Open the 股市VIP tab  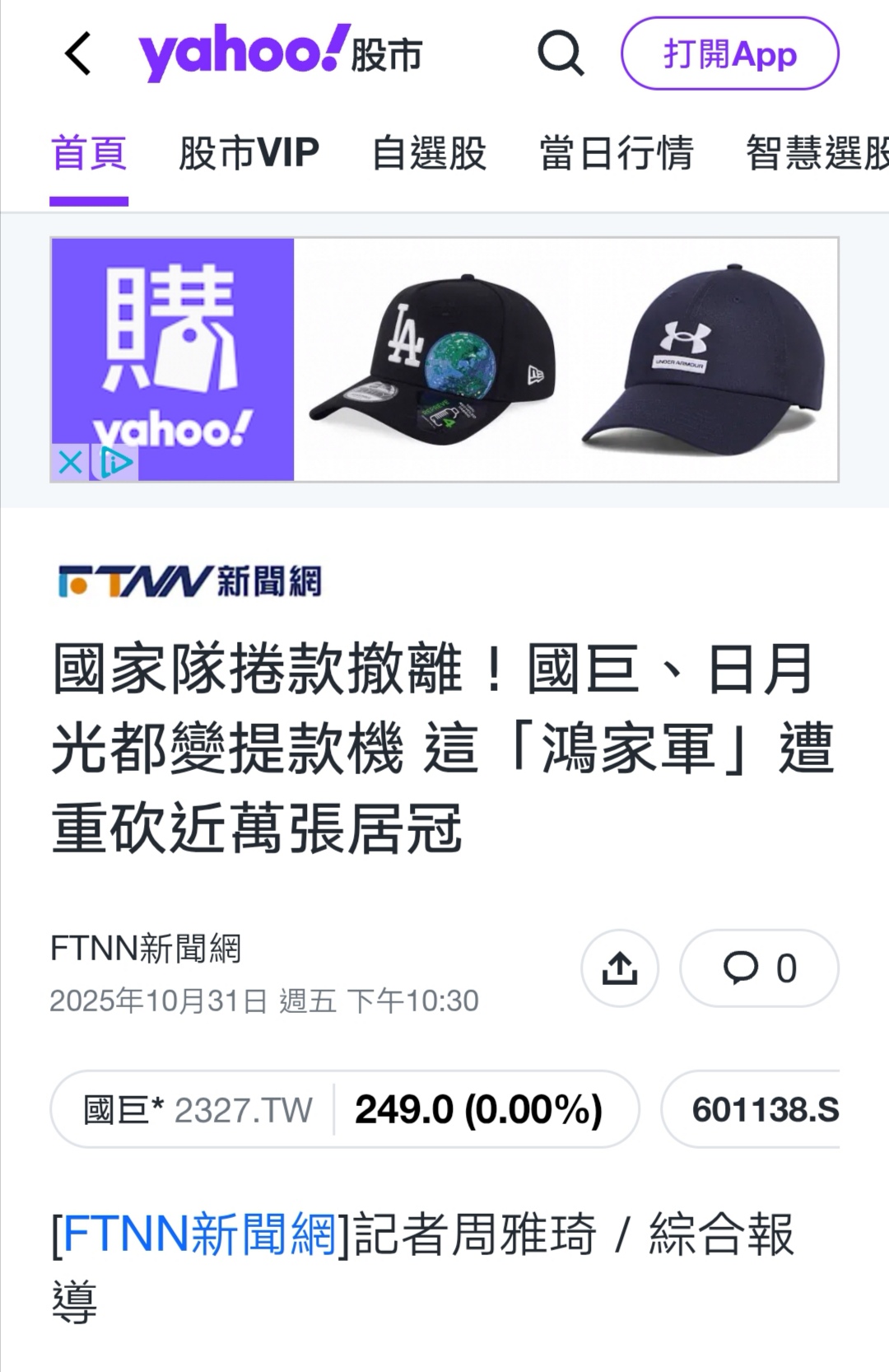[x=249, y=154]
